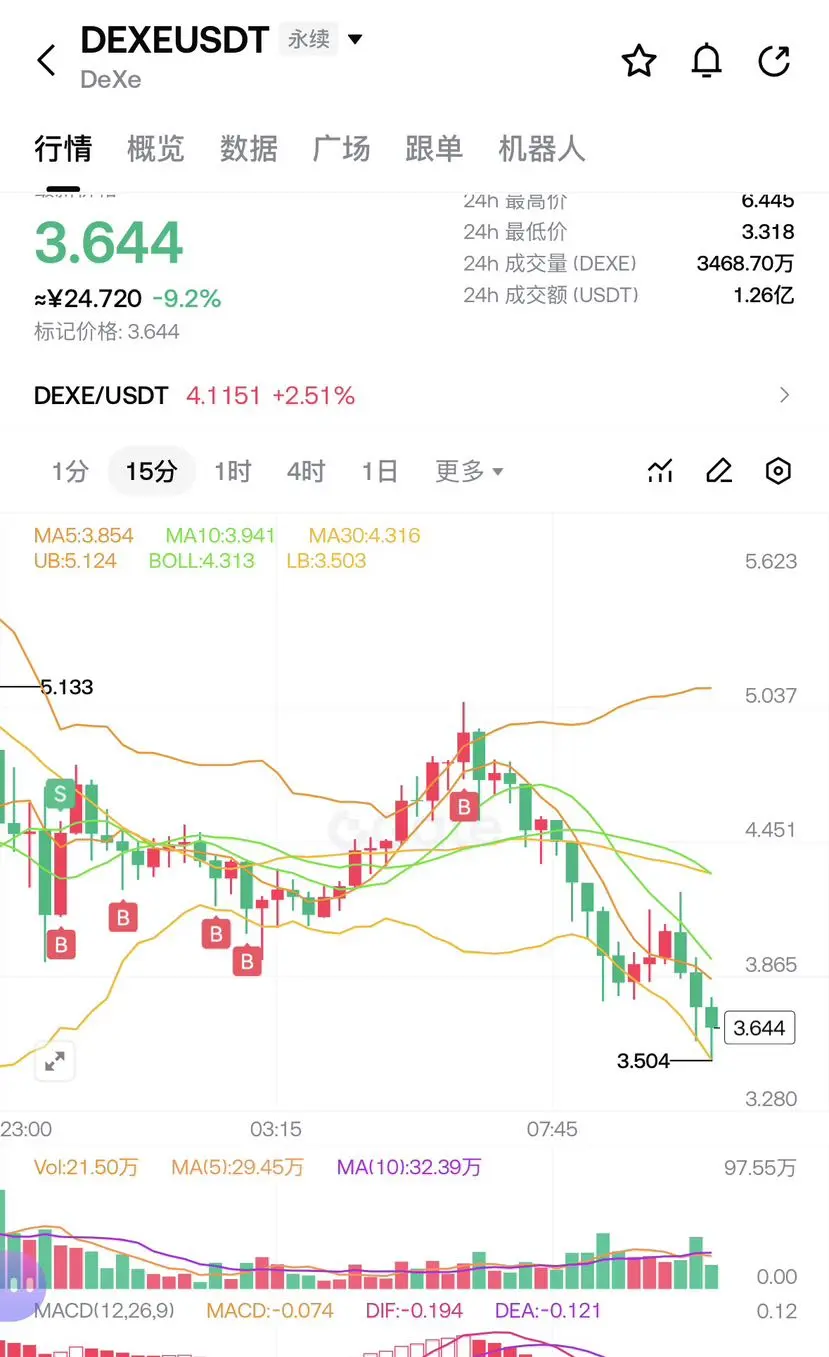
Task: Open the drawing tools pencil icon
Action: 719,471
